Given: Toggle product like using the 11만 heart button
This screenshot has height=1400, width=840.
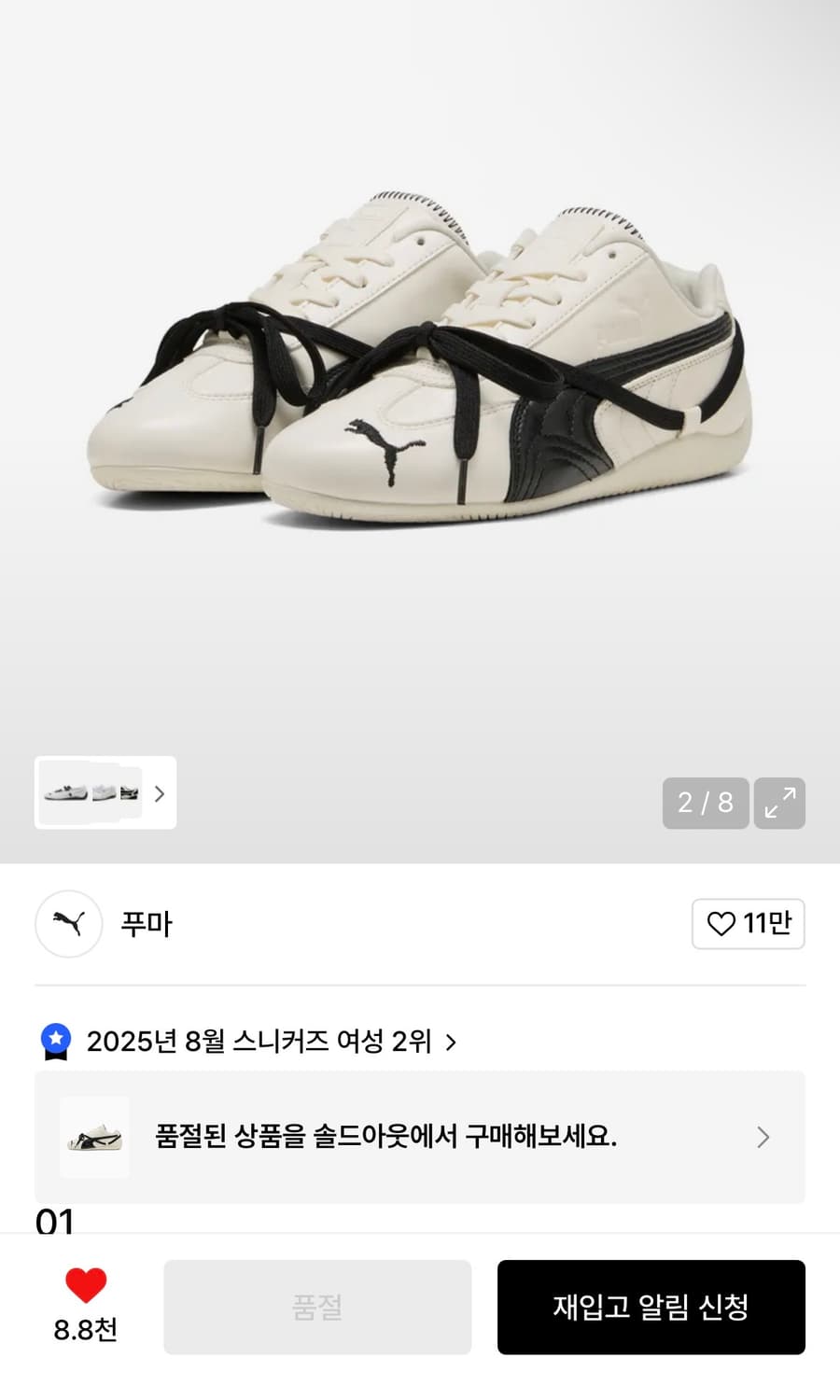Looking at the screenshot, I should [x=748, y=924].
